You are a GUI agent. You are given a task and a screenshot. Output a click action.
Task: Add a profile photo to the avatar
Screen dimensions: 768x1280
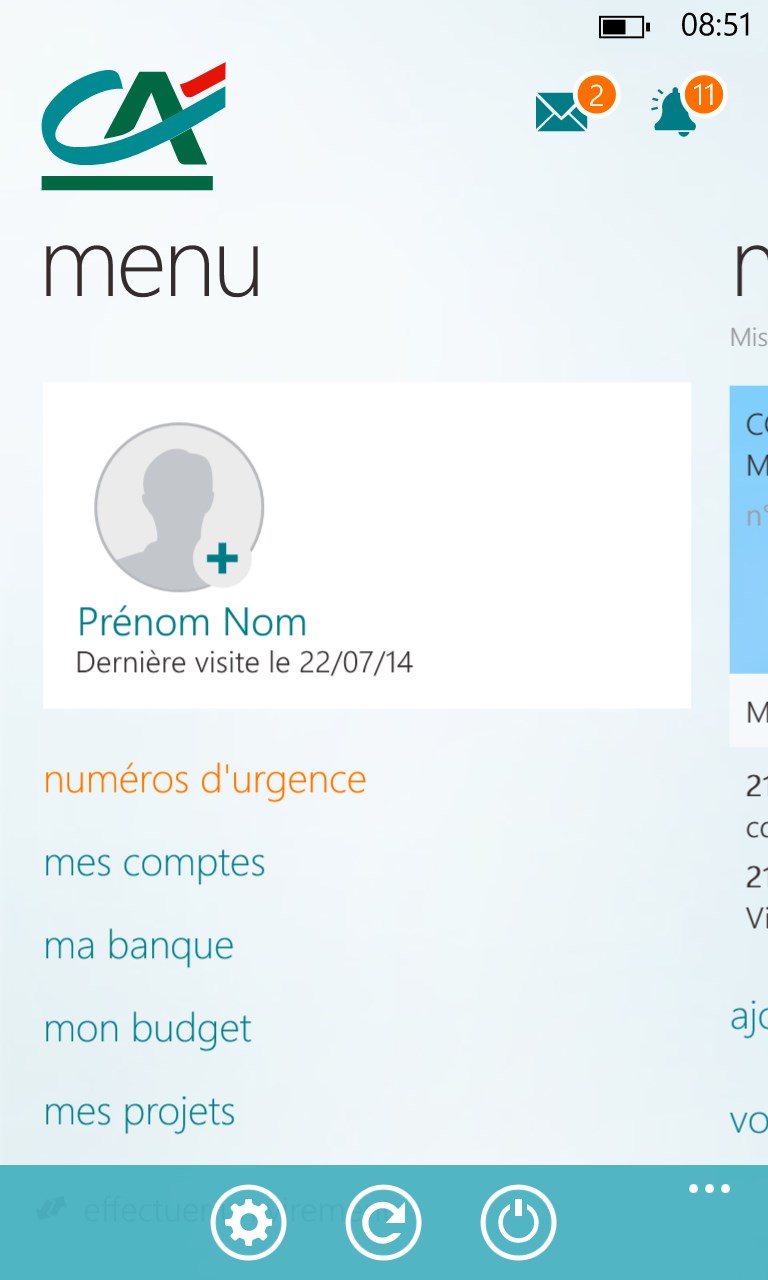pyautogui.click(x=221, y=559)
